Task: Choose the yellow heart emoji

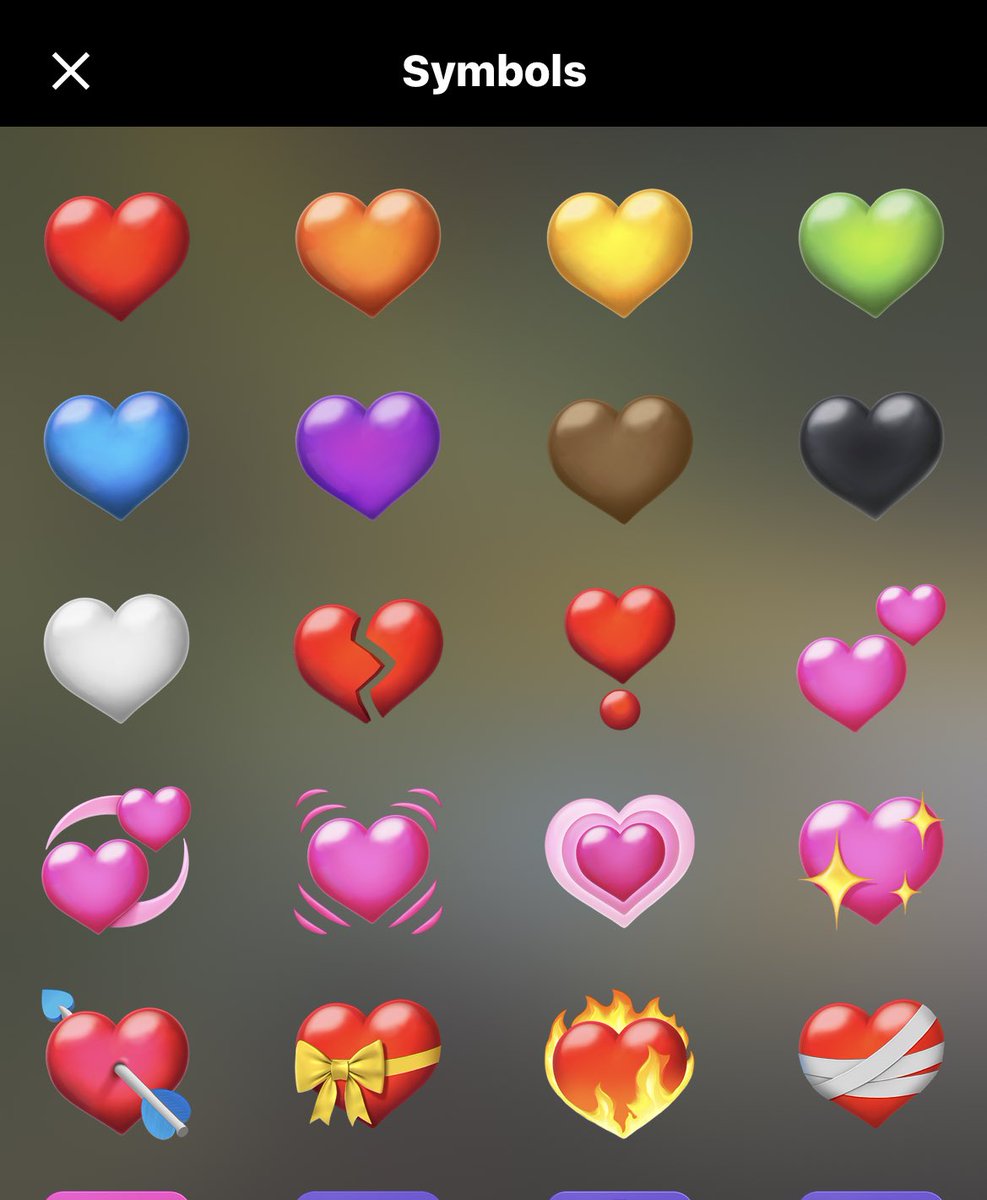Action: (x=620, y=252)
